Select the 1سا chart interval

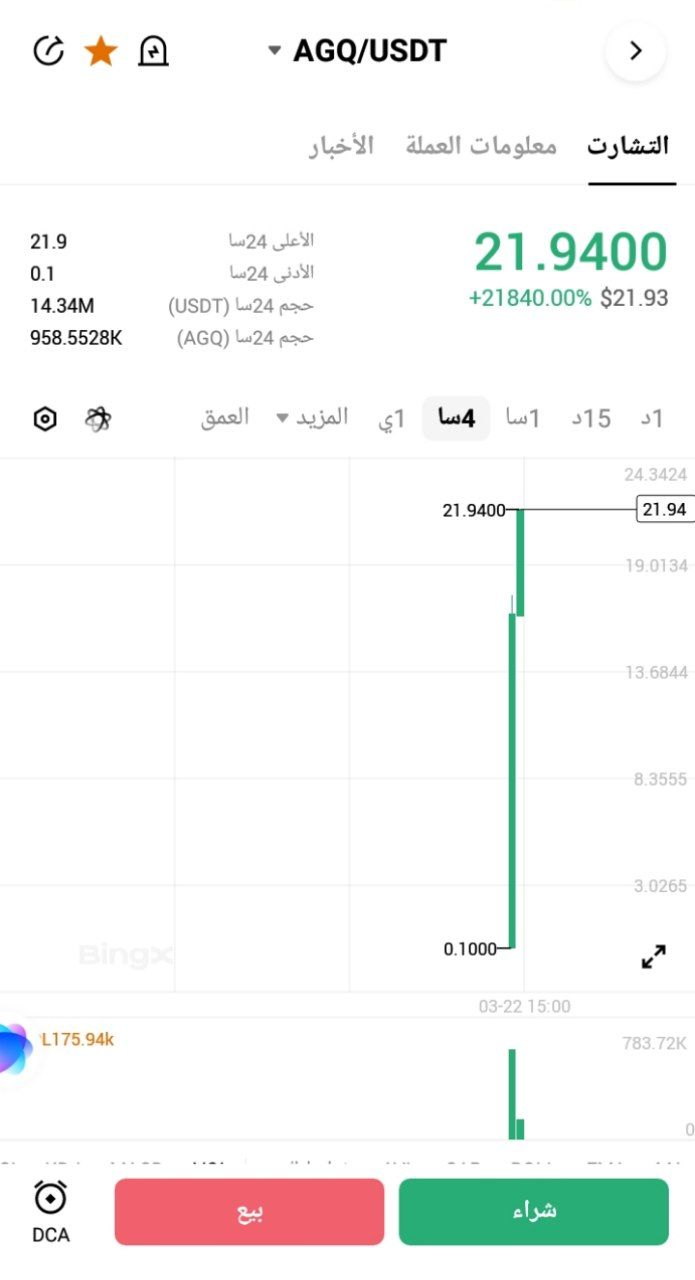click(x=523, y=418)
